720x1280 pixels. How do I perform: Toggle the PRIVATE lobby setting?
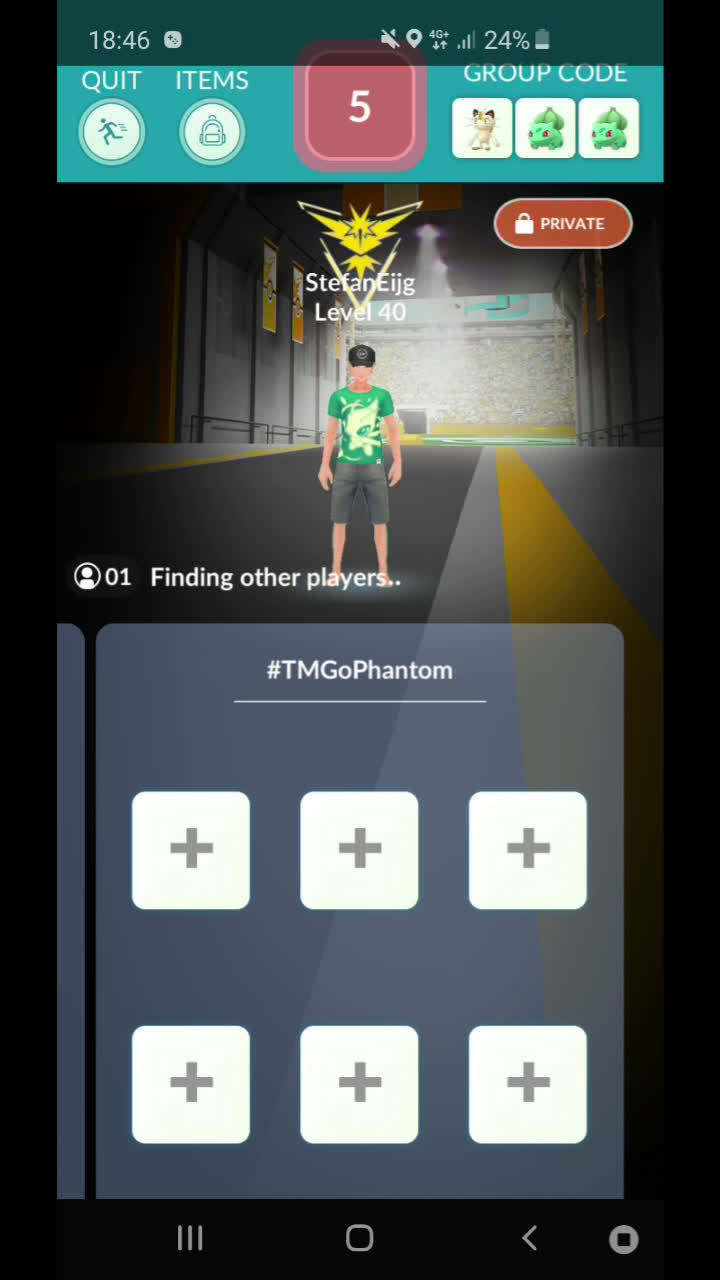coord(562,223)
